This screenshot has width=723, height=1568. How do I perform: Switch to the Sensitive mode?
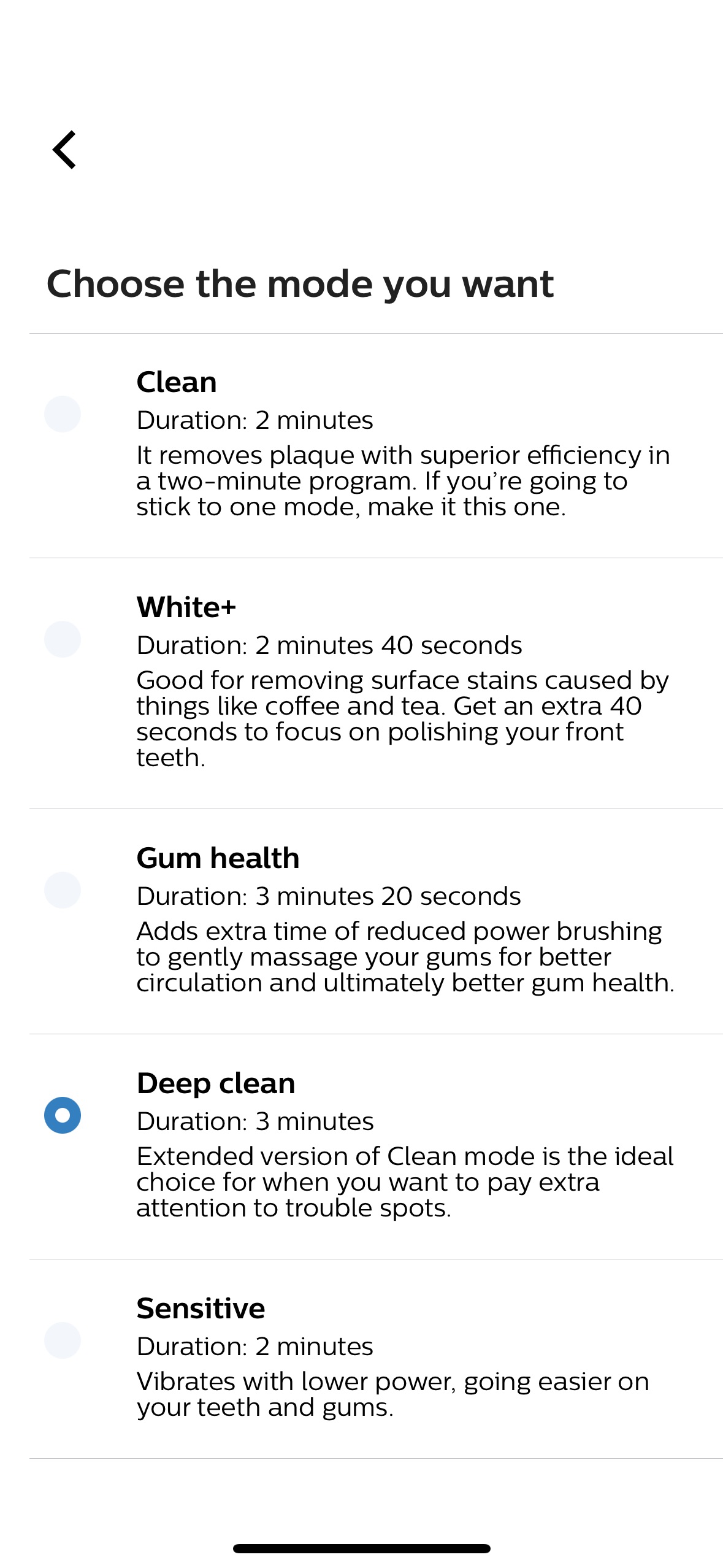[x=63, y=1340]
